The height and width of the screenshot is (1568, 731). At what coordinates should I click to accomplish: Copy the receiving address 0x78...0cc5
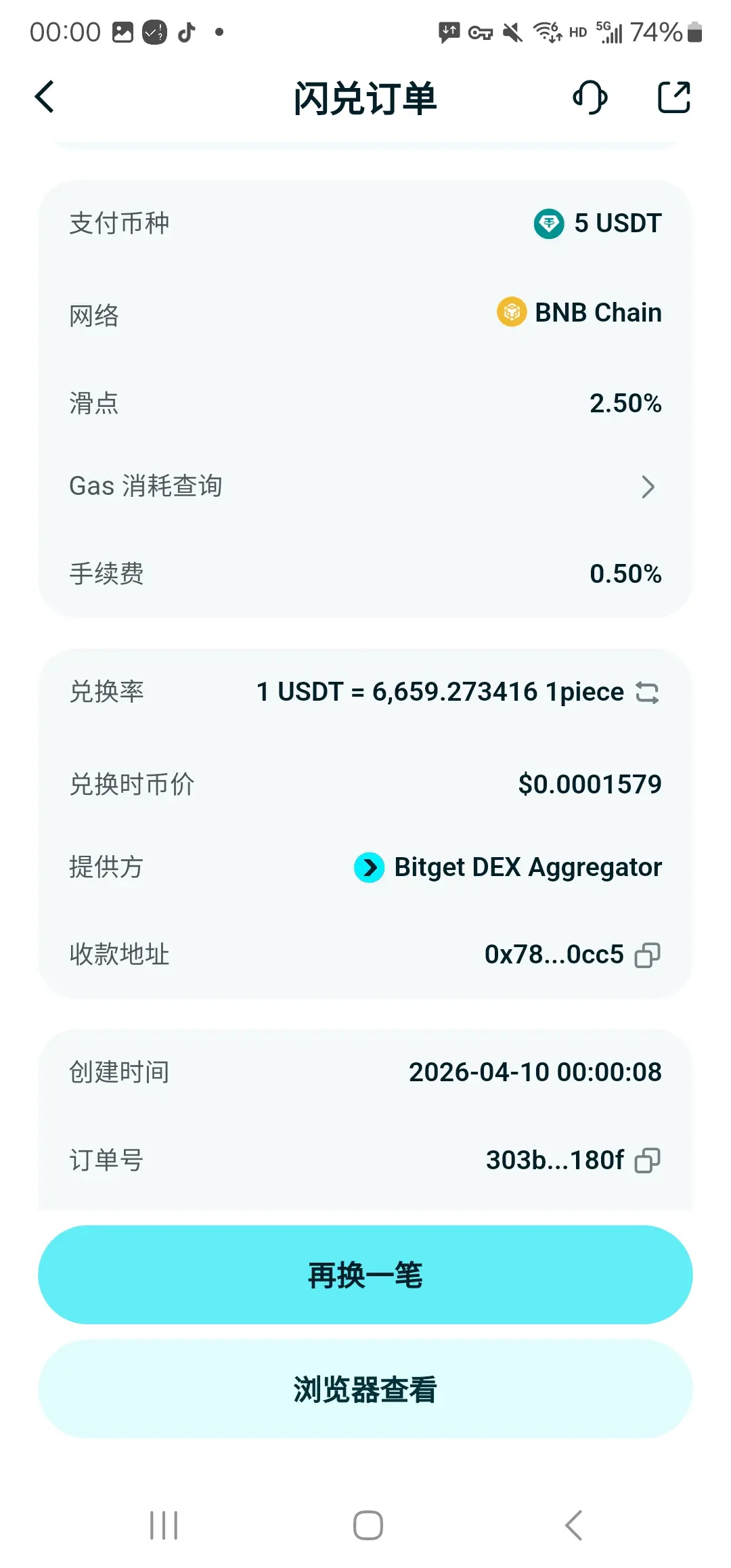pyautogui.click(x=647, y=955)
